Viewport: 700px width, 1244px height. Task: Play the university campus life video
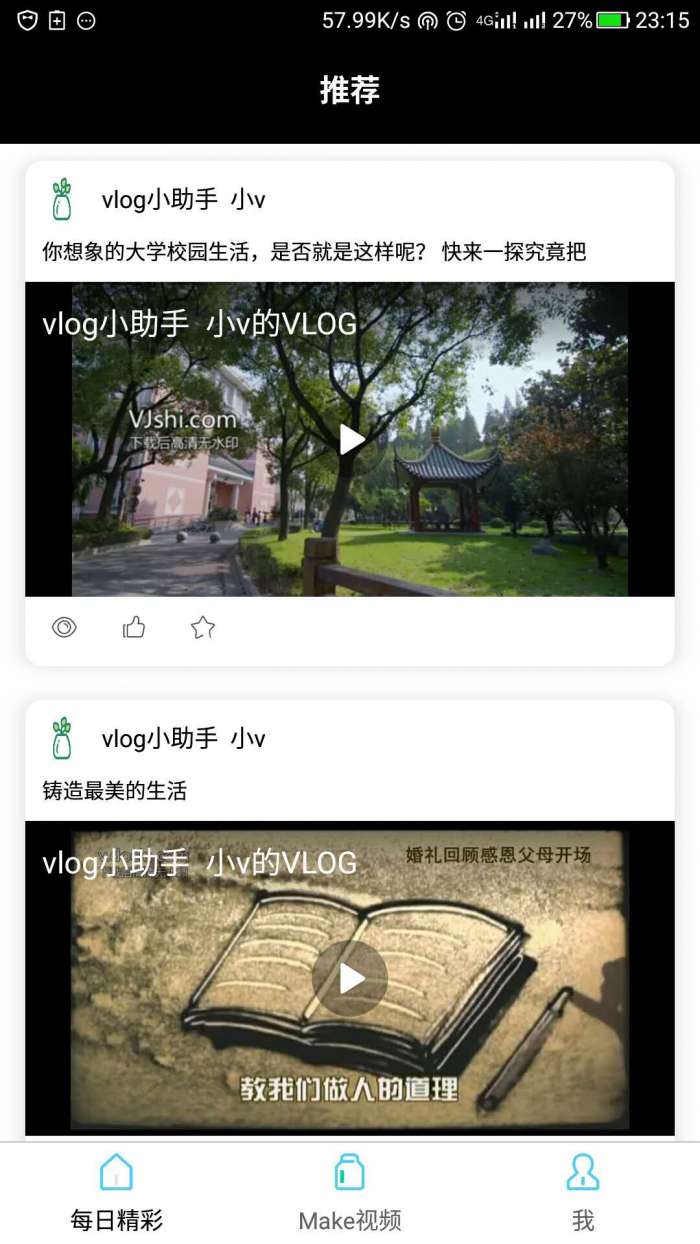350,439
